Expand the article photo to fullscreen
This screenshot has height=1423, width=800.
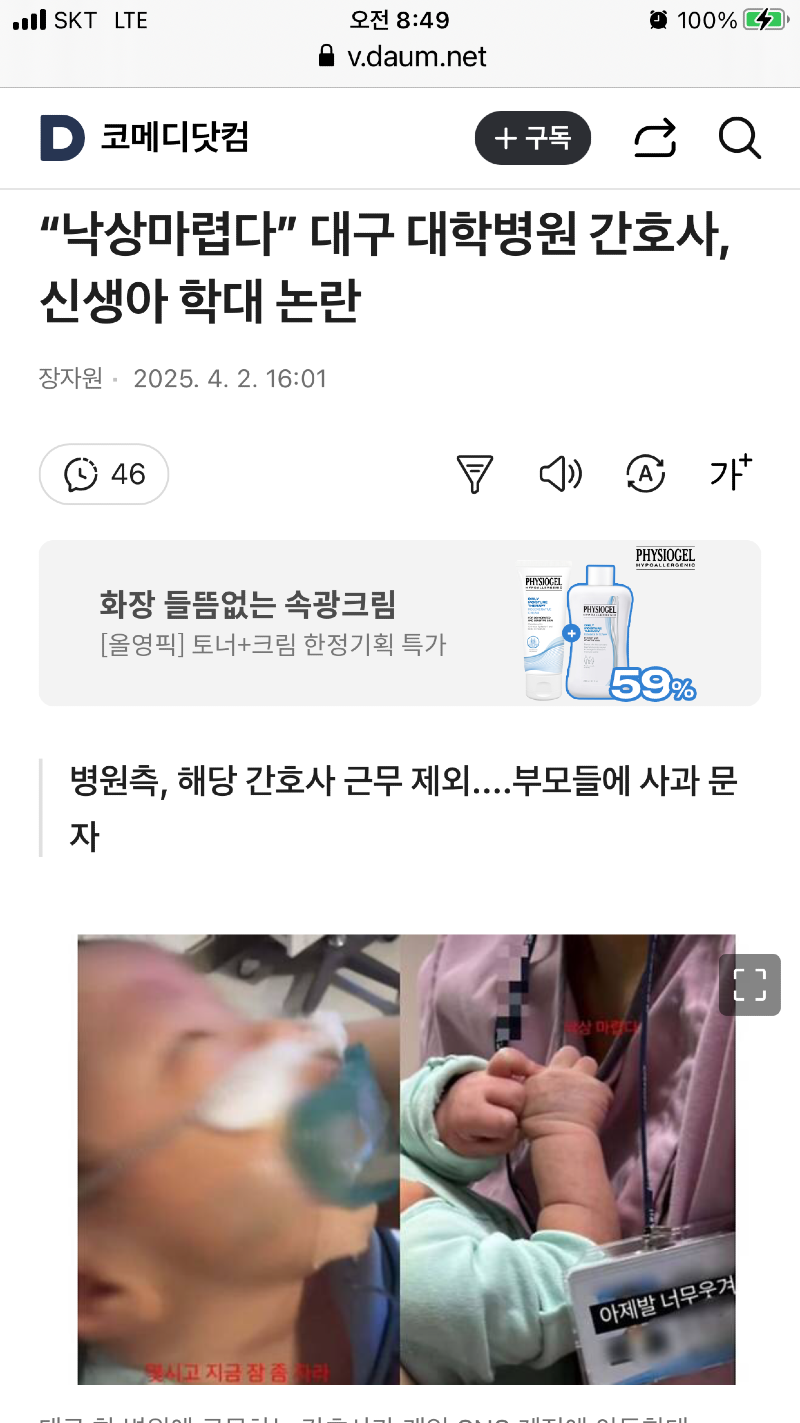click(750, 985)
